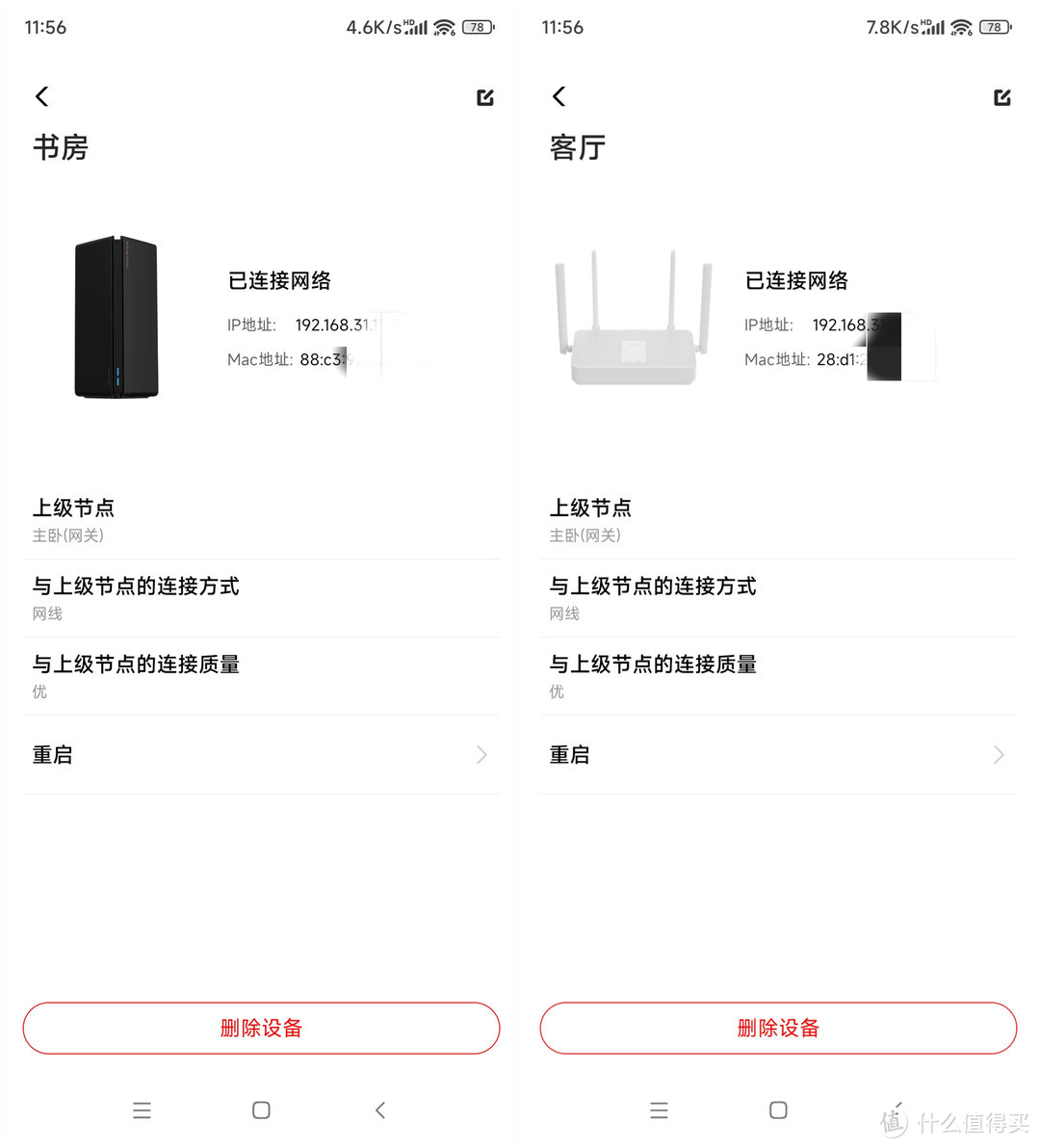The image size is (1040, 1148).
Task: Tap the back arrow on the 客厅 page
Action: tap(559, 96)
